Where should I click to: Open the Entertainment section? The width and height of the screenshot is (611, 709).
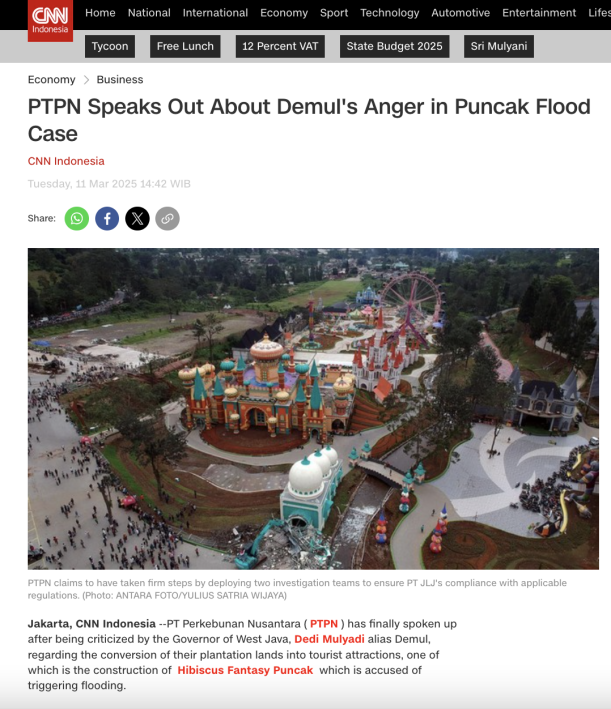pos(539,13)
